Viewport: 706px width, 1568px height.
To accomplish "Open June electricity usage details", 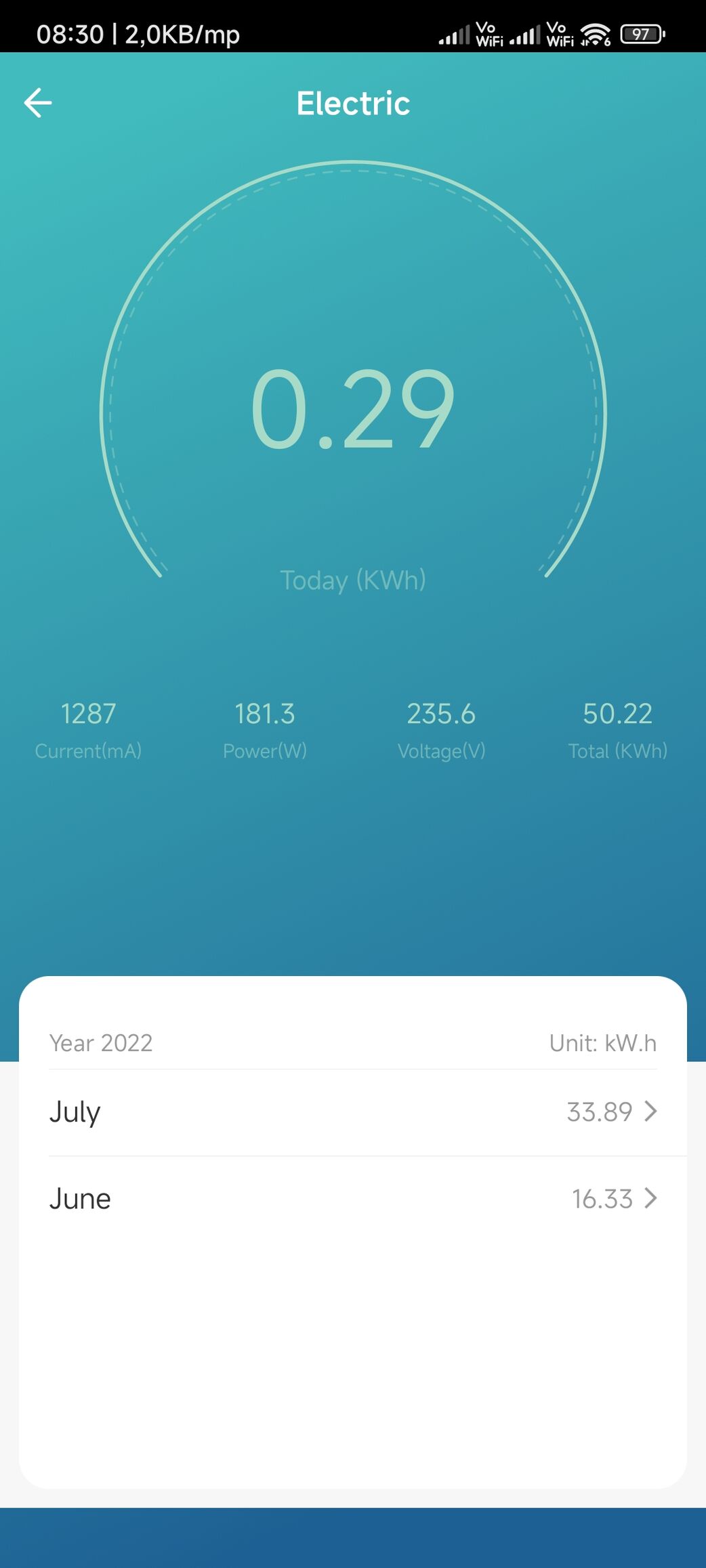I will (x=353, y=1199).
